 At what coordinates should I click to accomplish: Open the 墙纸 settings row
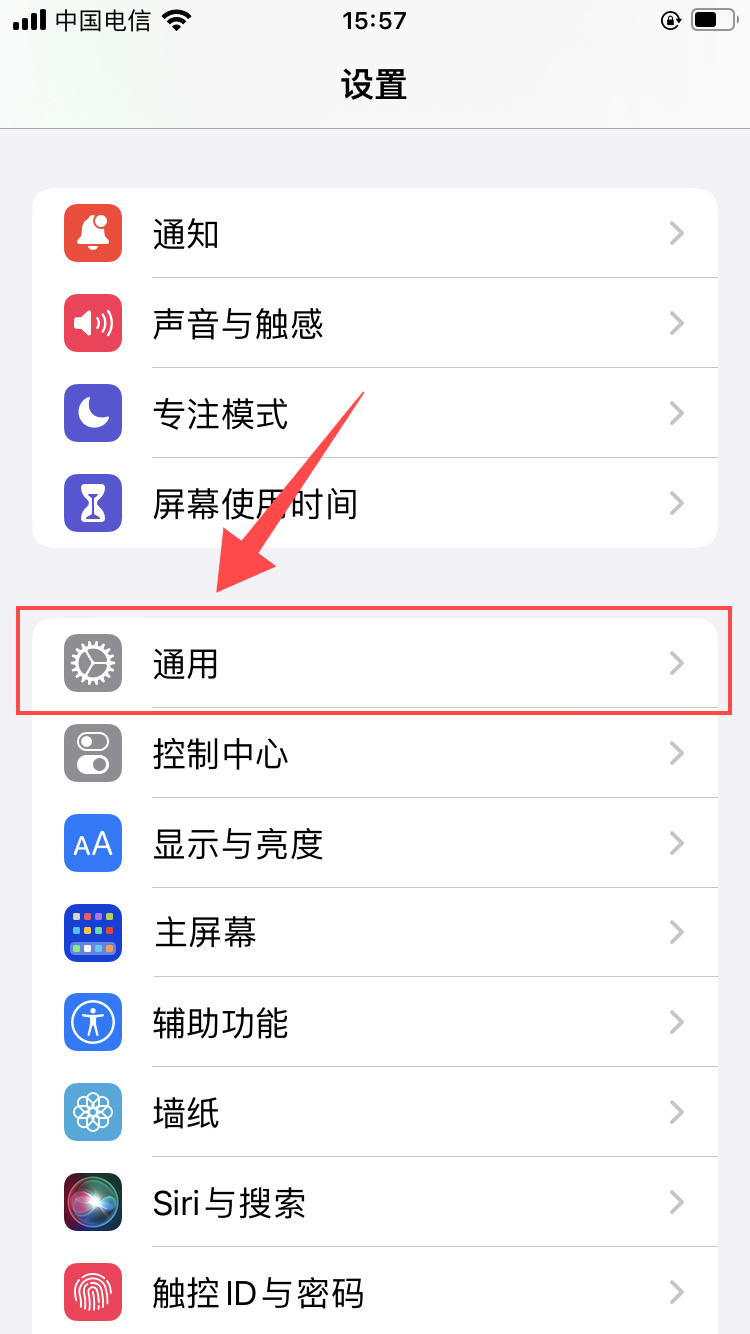[x=375, y=1112]
